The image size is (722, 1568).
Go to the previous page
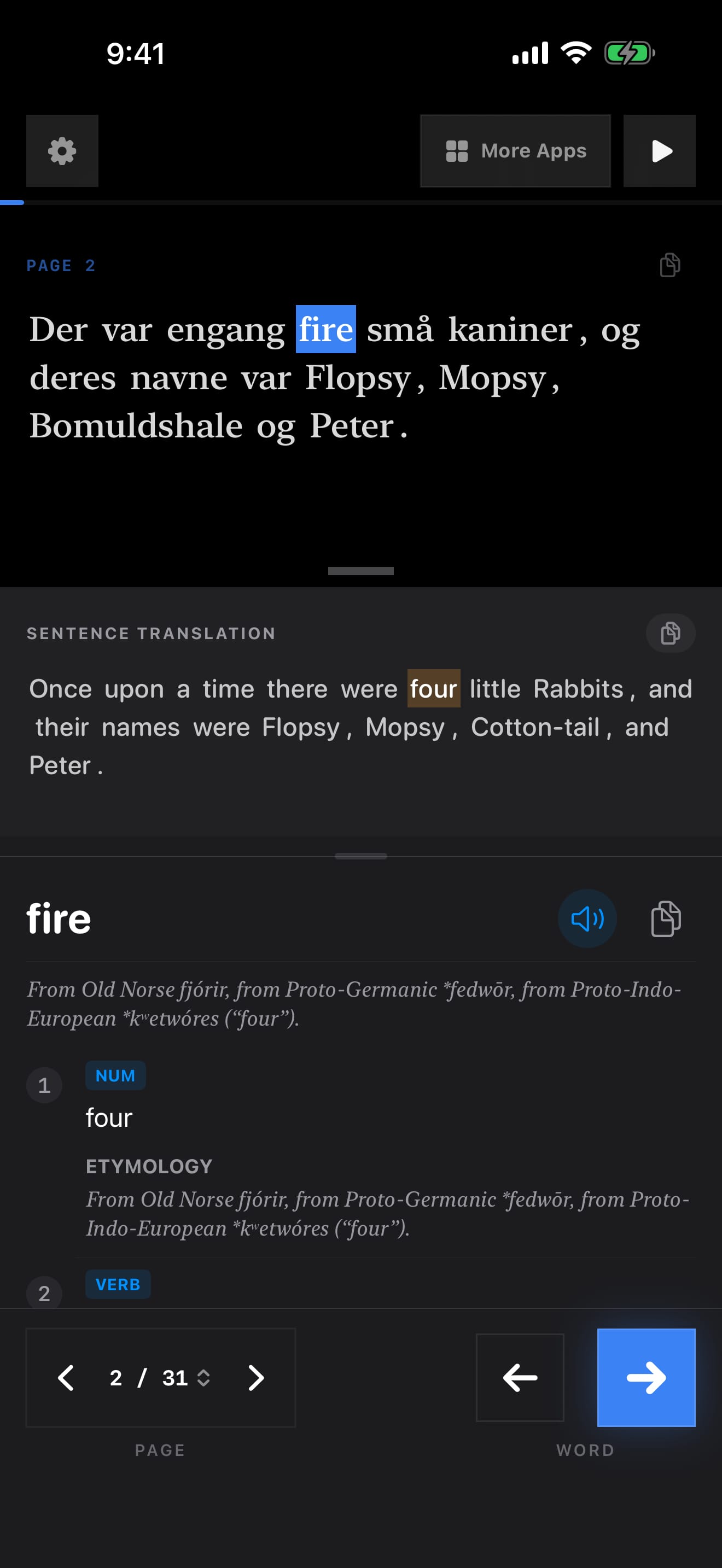click(66, 1378)
